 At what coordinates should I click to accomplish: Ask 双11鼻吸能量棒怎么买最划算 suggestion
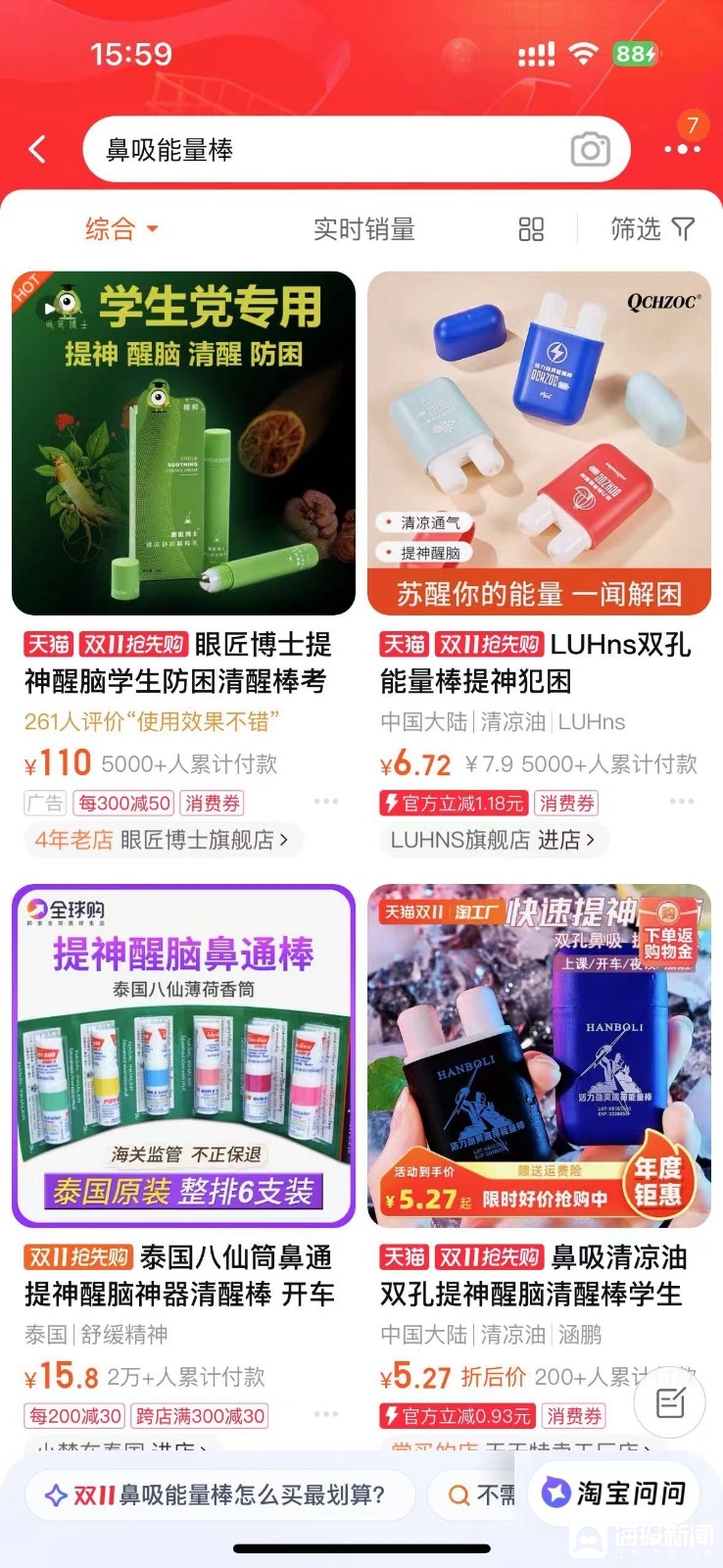218,1495
